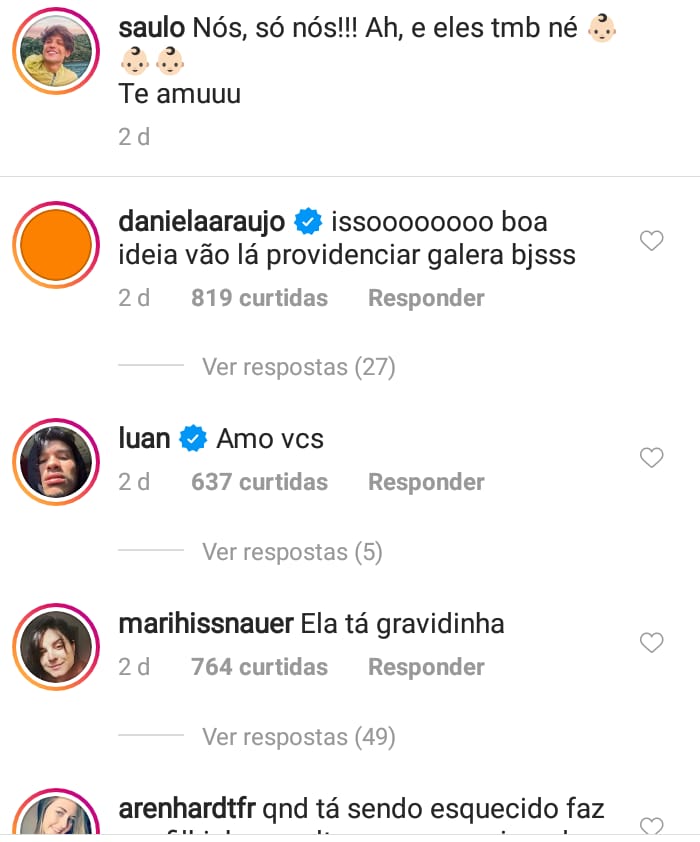Check the 764 curtidas on marihissnauer's comment
This screenshot has width=700, height=842.
click(x=259, y=667)
